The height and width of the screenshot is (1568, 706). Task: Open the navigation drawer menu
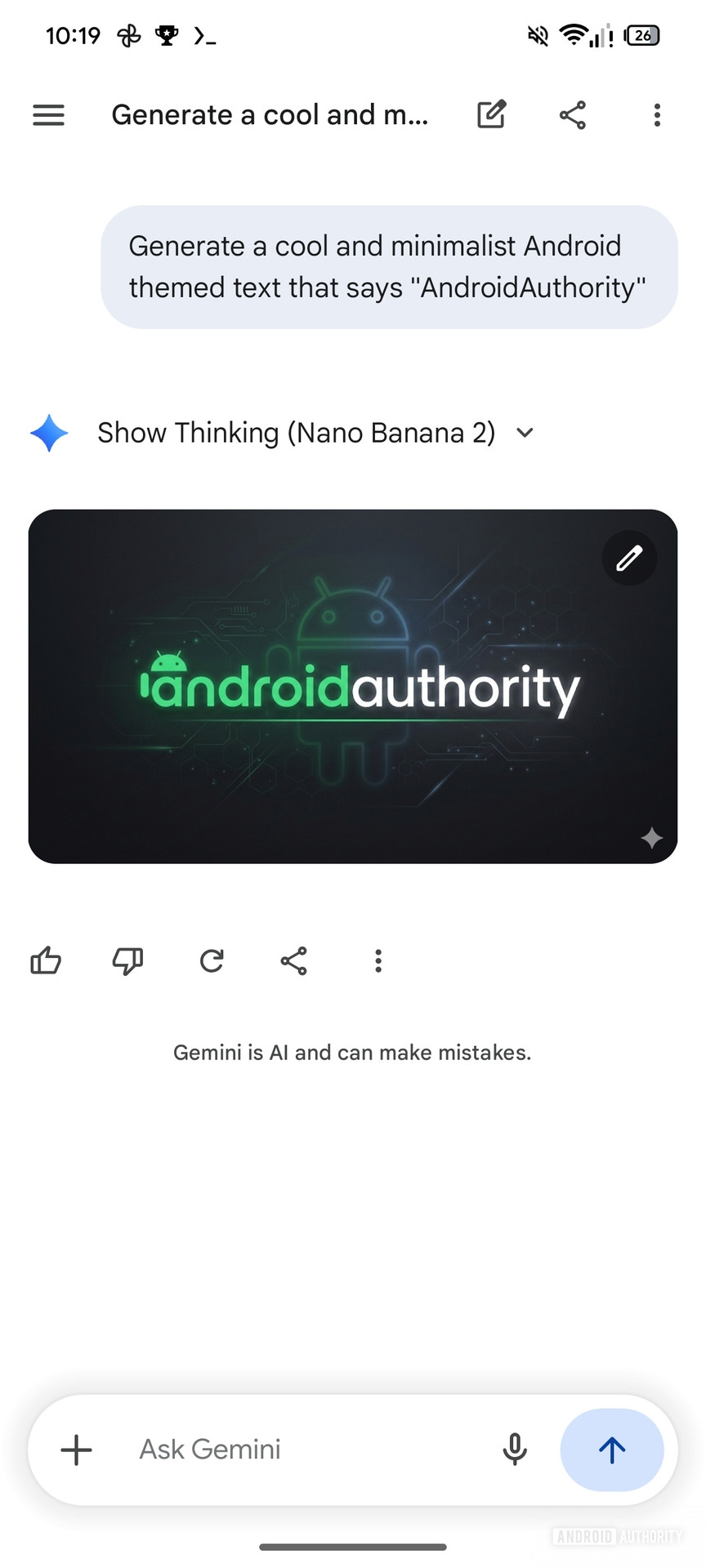(48, 115)
